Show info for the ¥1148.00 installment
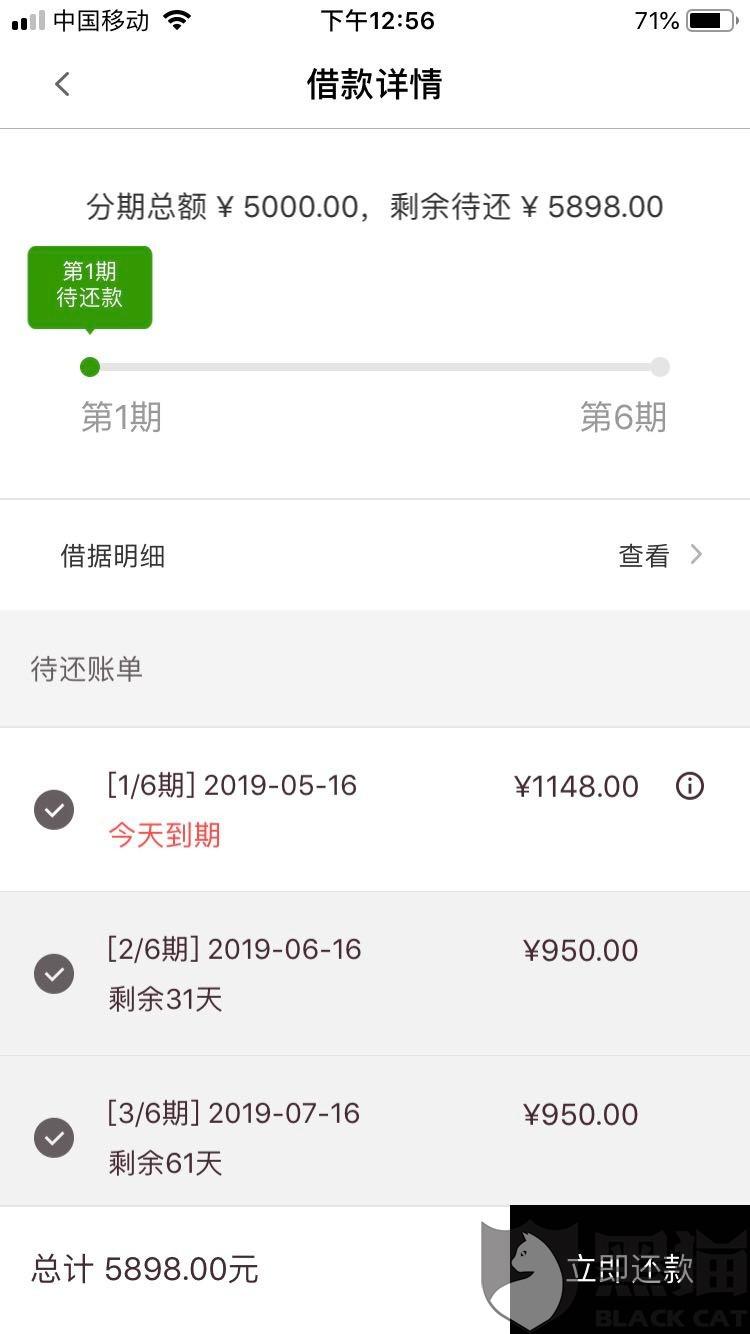750x1334 pixels. [690, 786]
